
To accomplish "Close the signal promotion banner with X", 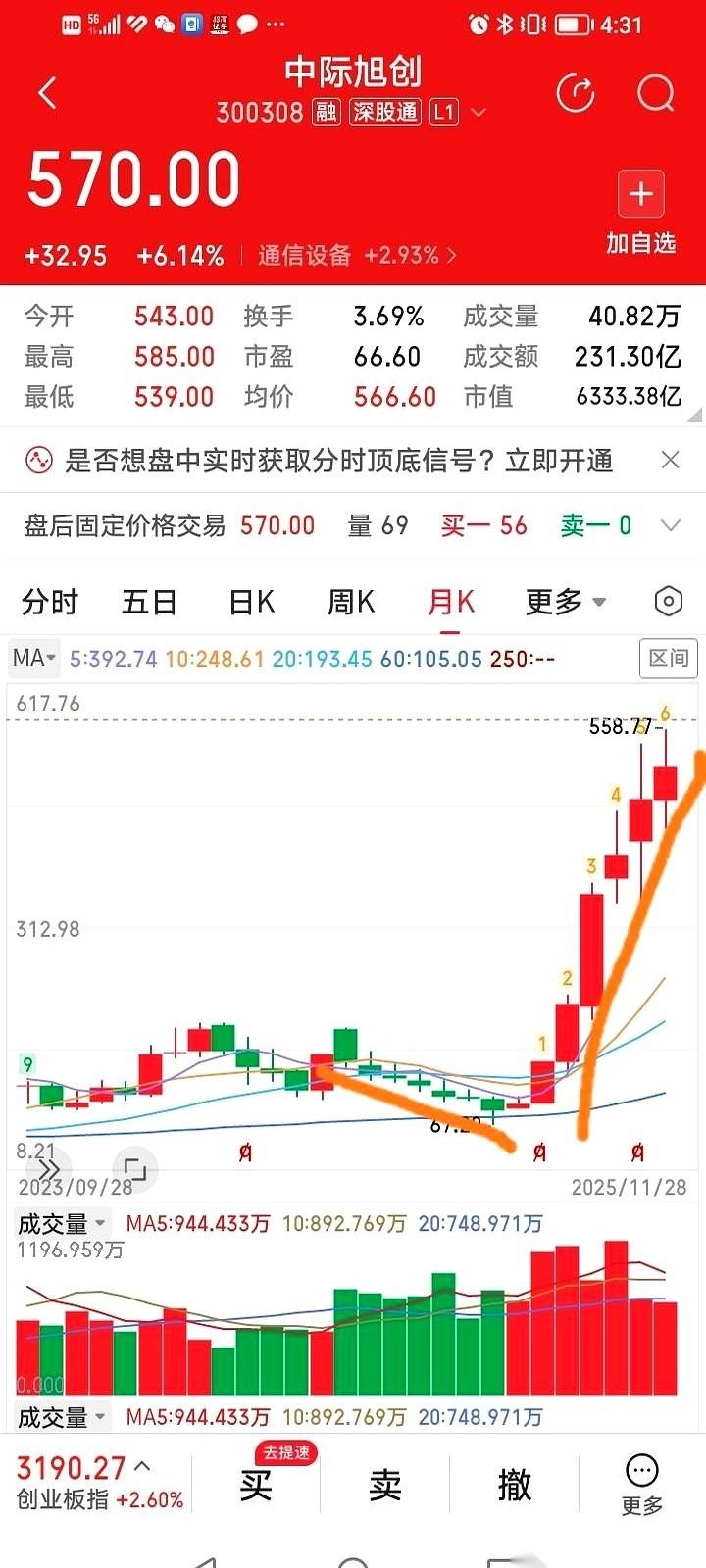I will coord(671,460).
